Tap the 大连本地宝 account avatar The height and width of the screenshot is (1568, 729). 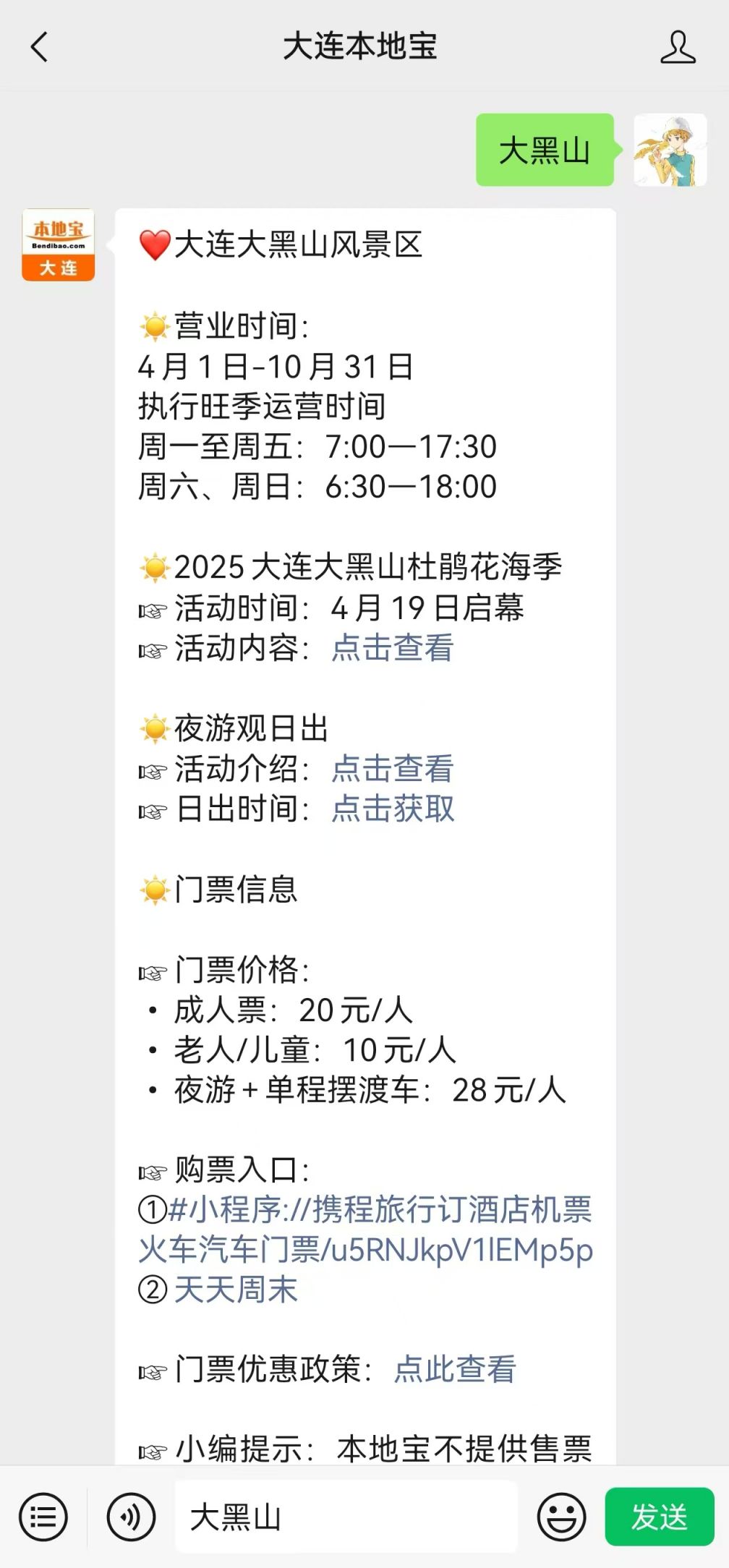[59, 245]
